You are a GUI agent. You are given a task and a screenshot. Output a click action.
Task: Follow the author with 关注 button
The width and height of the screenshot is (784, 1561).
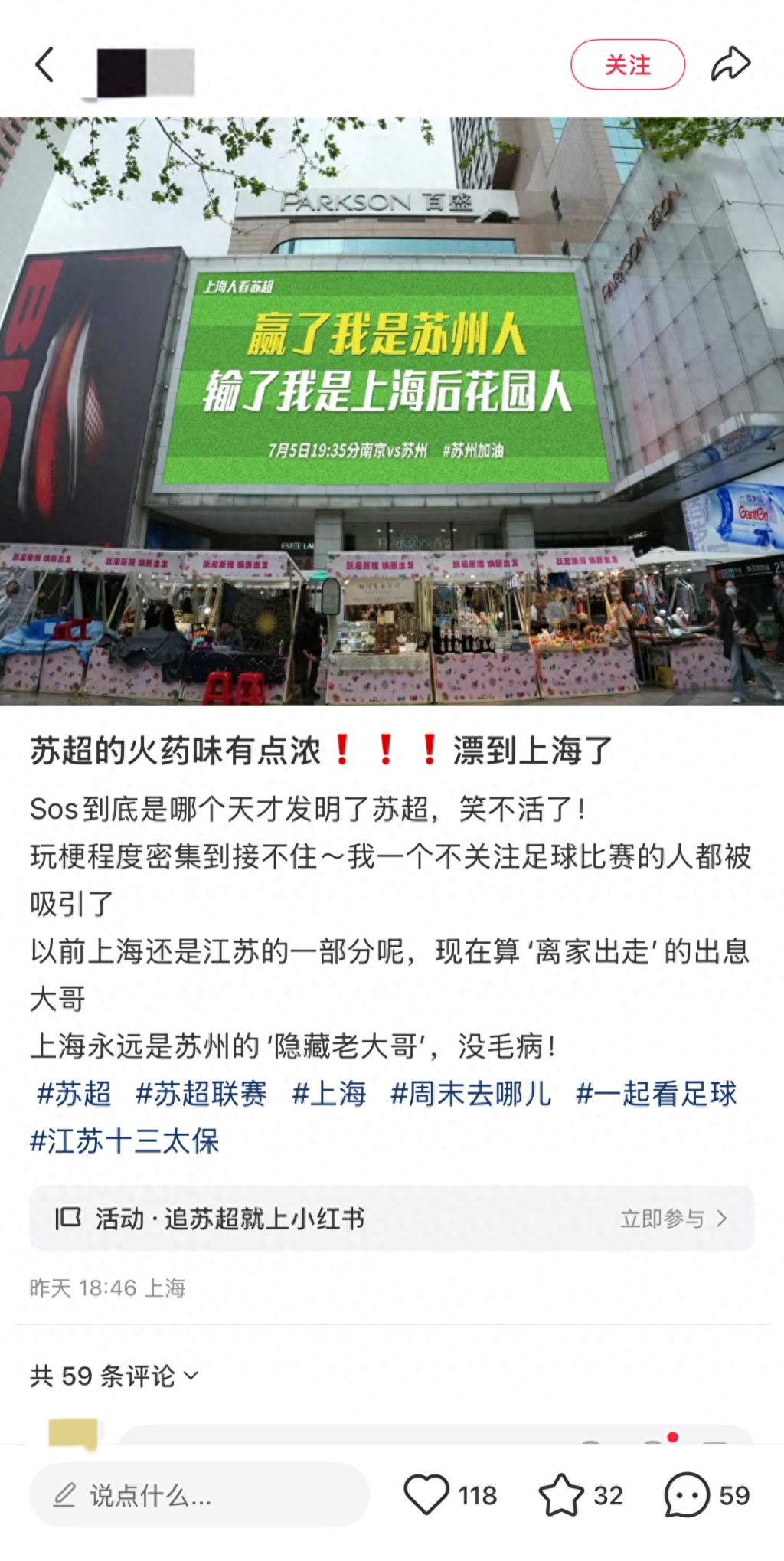[x=627, y=65]
